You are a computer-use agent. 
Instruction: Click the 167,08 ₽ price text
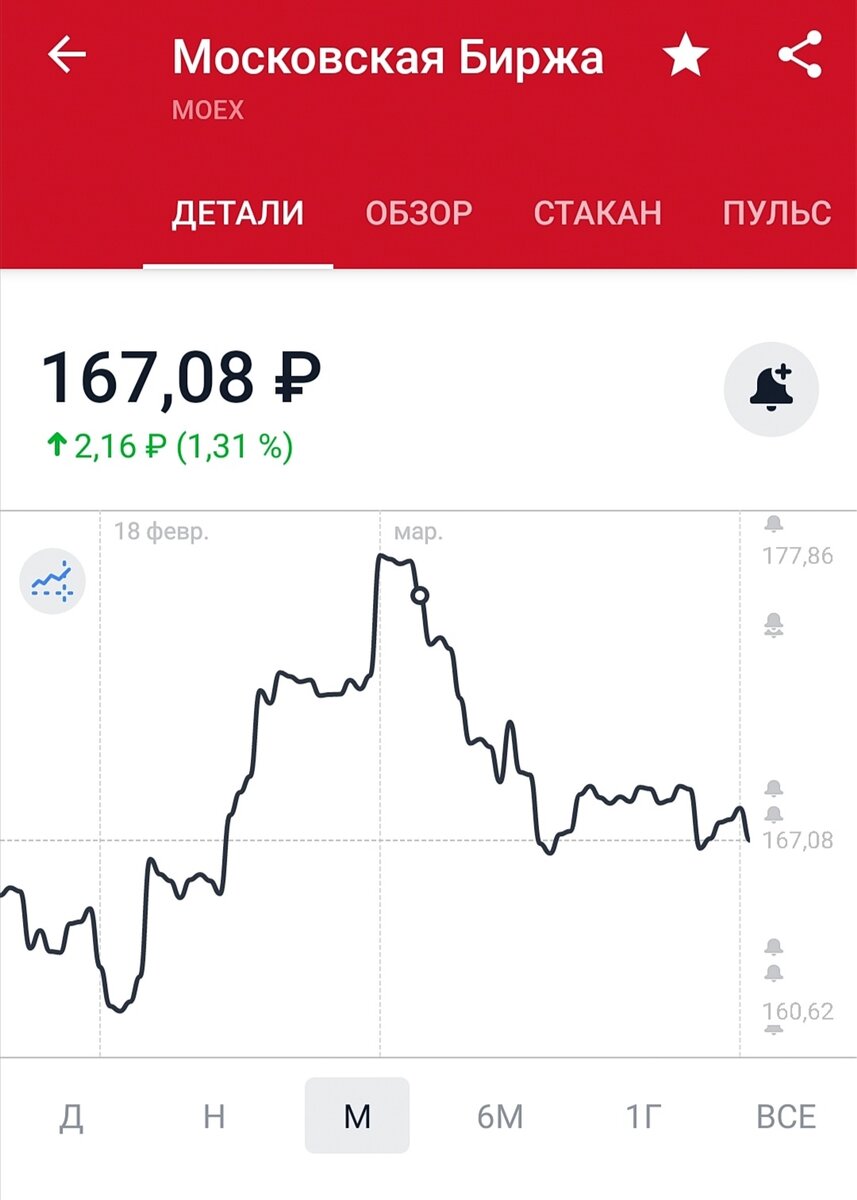[185, 375]
